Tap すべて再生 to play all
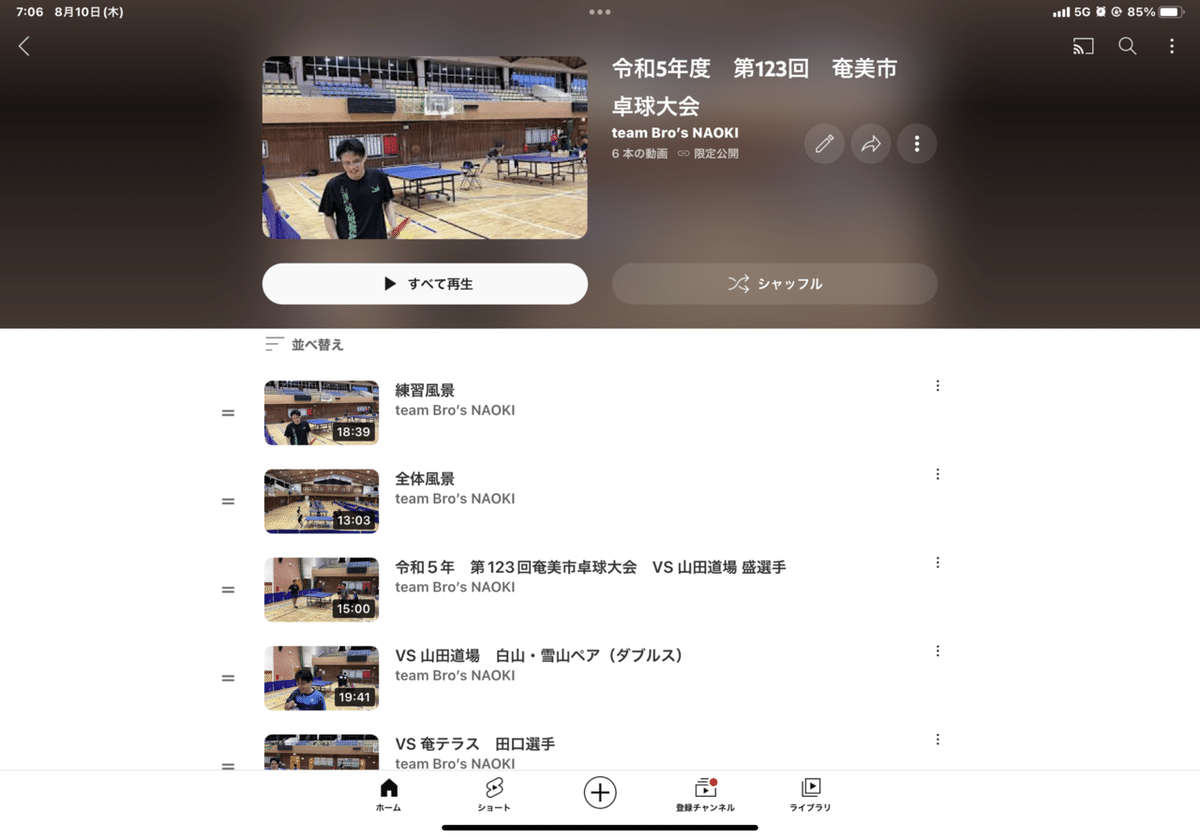Image resolution: width=1200 pixels, height=838 pixels. [425, 284]
